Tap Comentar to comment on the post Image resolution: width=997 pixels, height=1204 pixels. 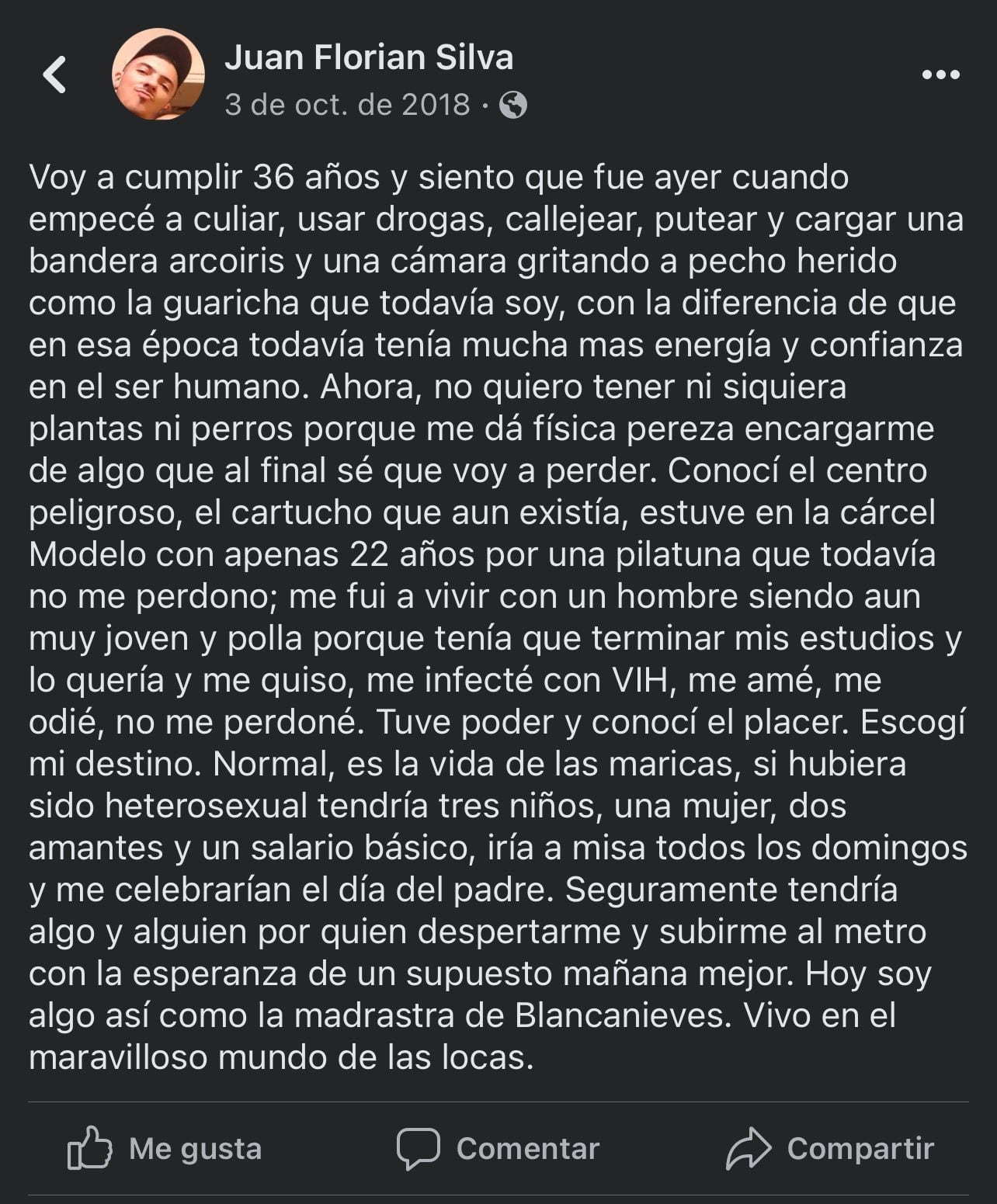pos(498,1148)
